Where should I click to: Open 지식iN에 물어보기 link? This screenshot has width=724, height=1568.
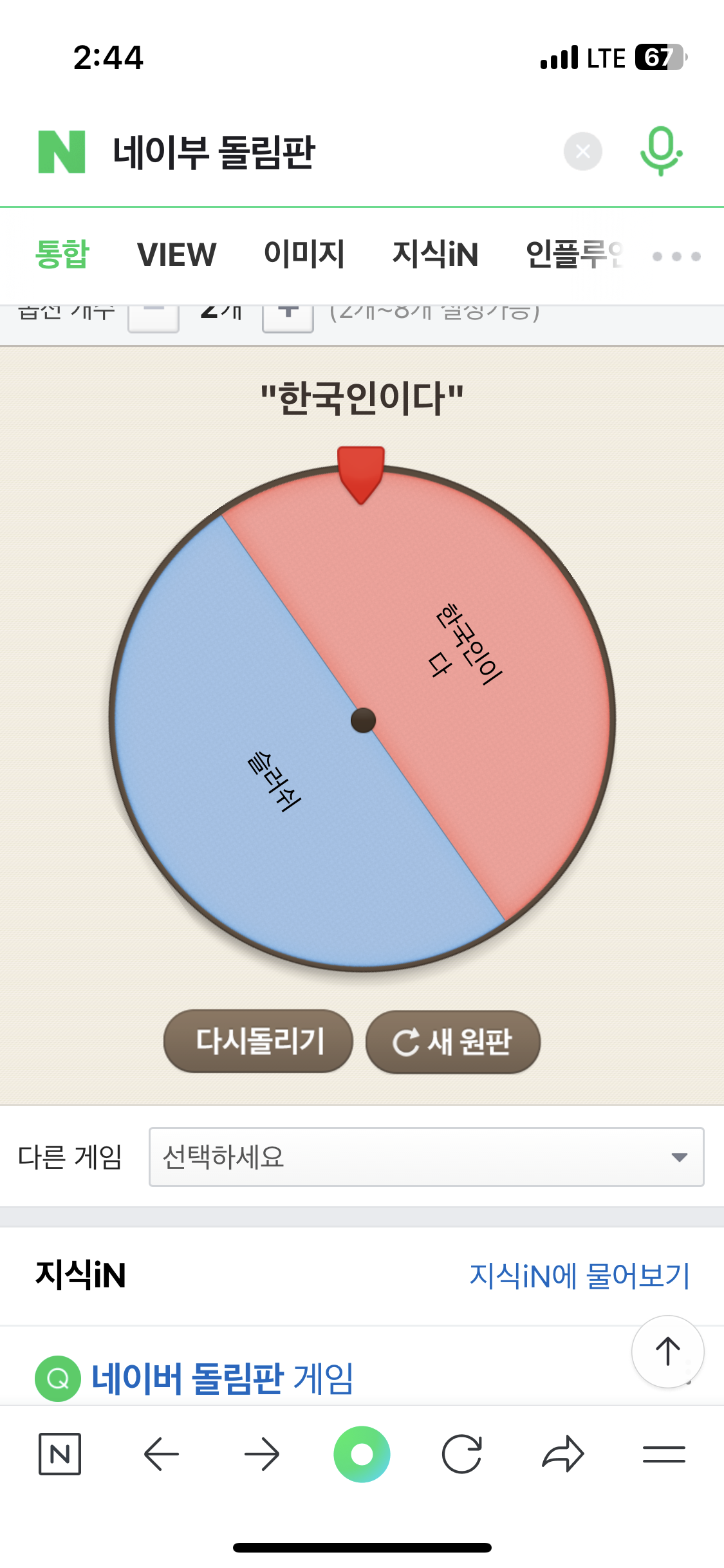(579, 1276)
